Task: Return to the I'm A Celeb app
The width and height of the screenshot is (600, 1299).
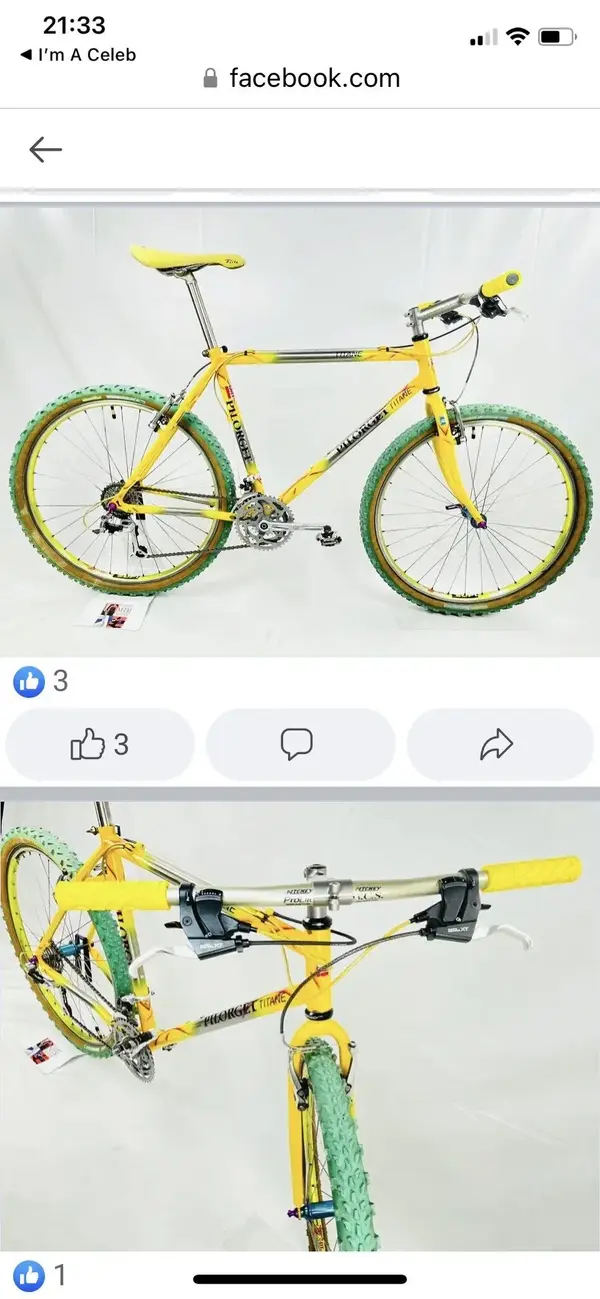Action: click(x=78, y=55)
